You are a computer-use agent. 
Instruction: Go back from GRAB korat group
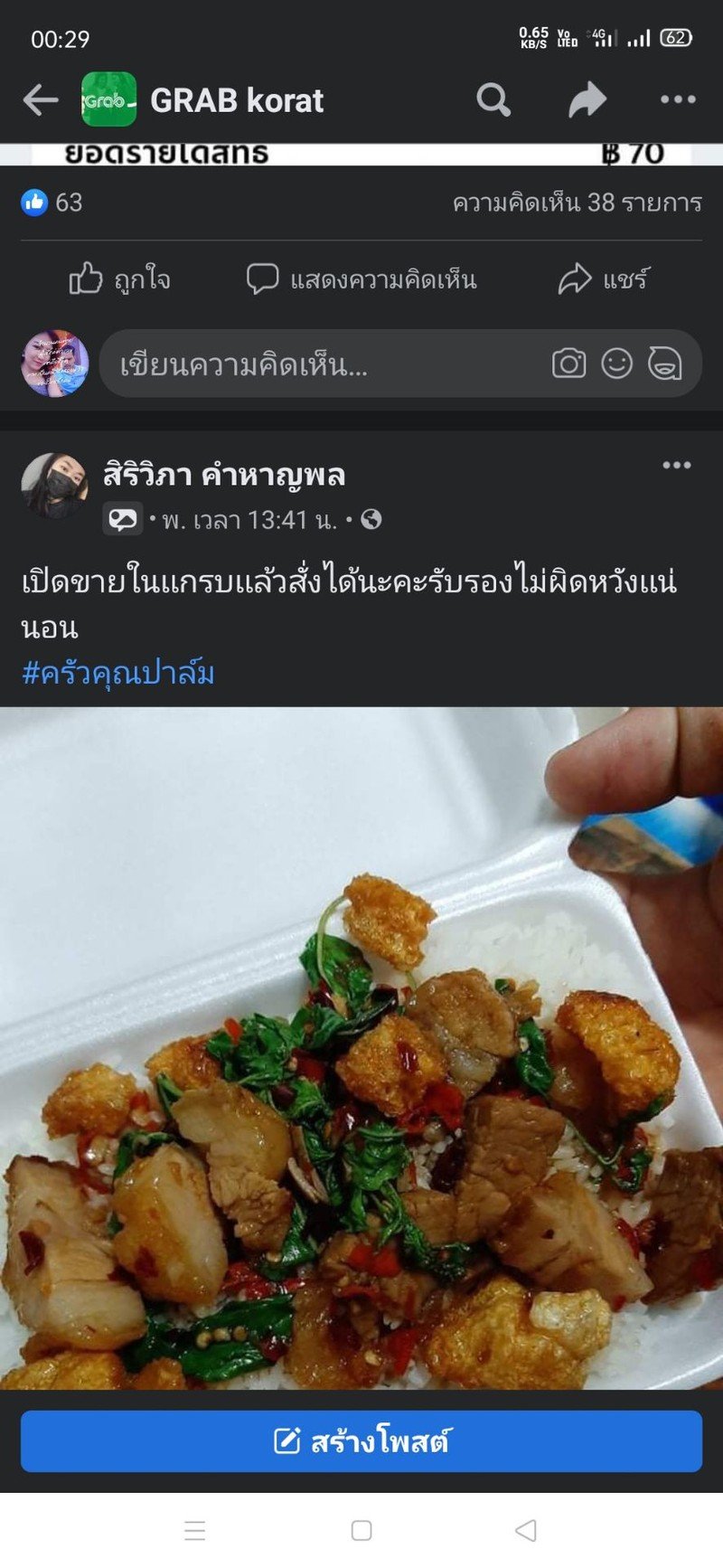[x=40, y=99]
